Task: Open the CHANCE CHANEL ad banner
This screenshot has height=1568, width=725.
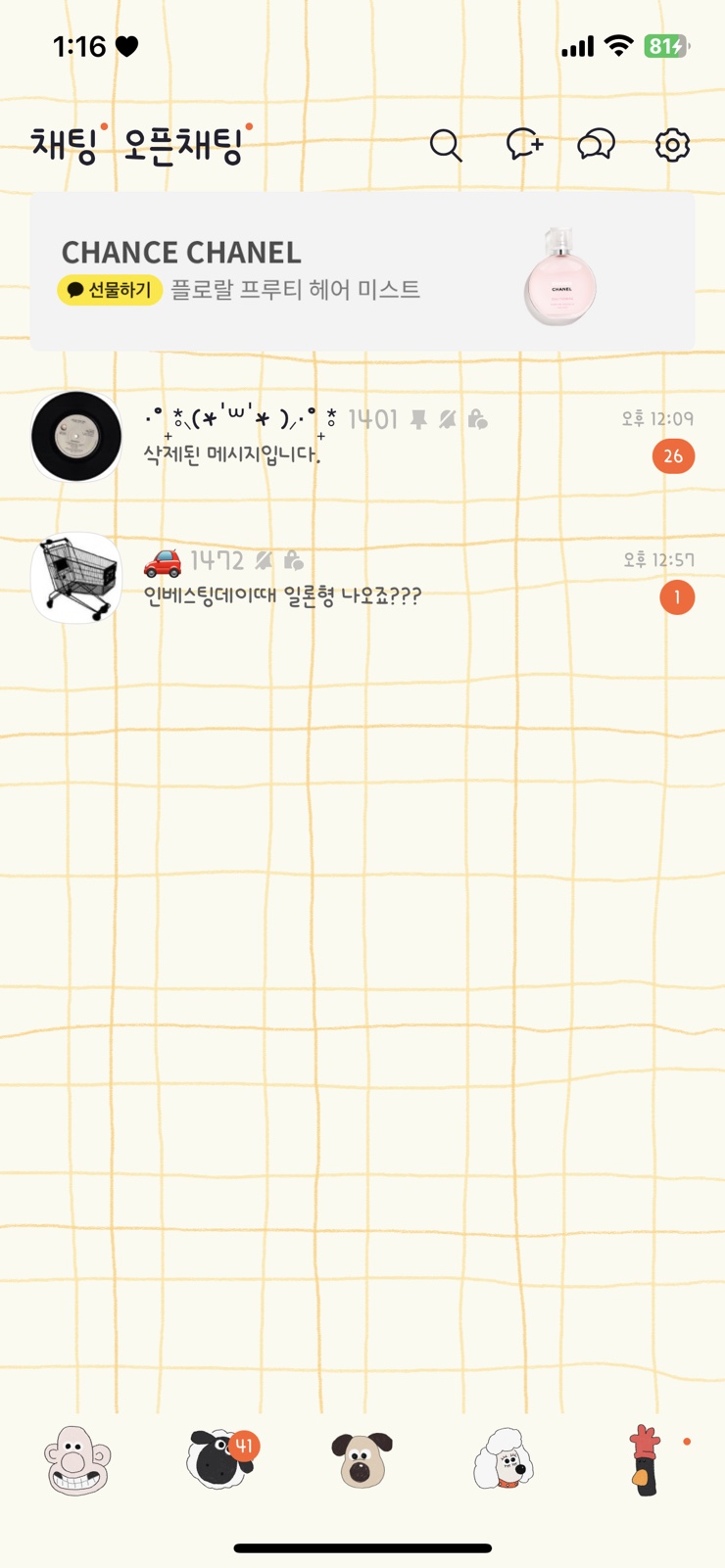Action: [362, 271]
